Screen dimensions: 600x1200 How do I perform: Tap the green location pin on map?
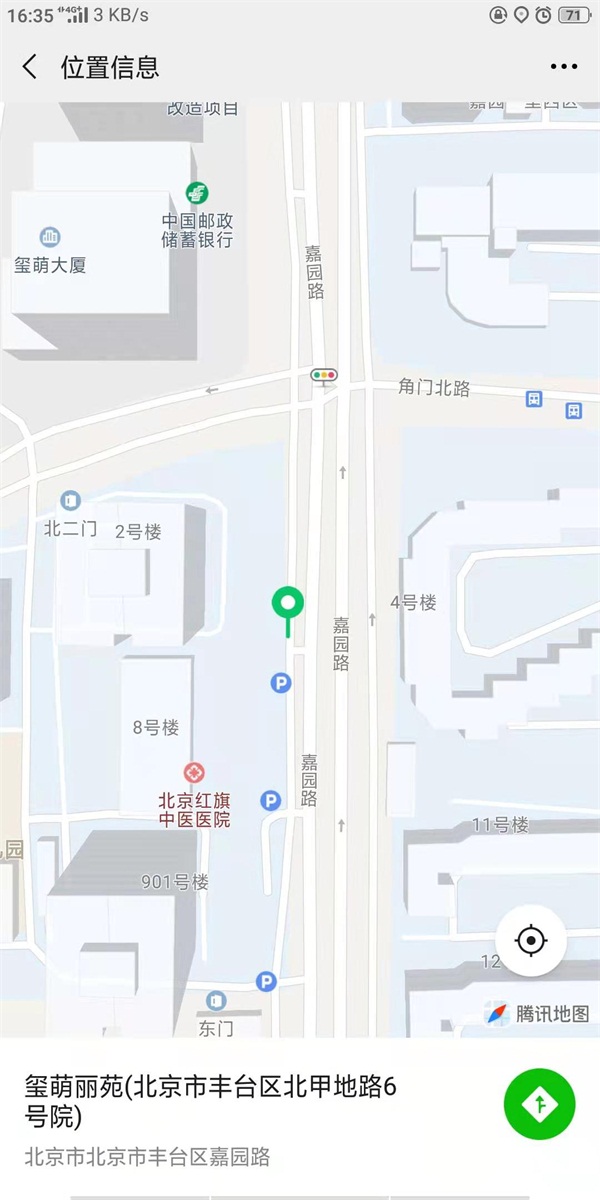288,604
